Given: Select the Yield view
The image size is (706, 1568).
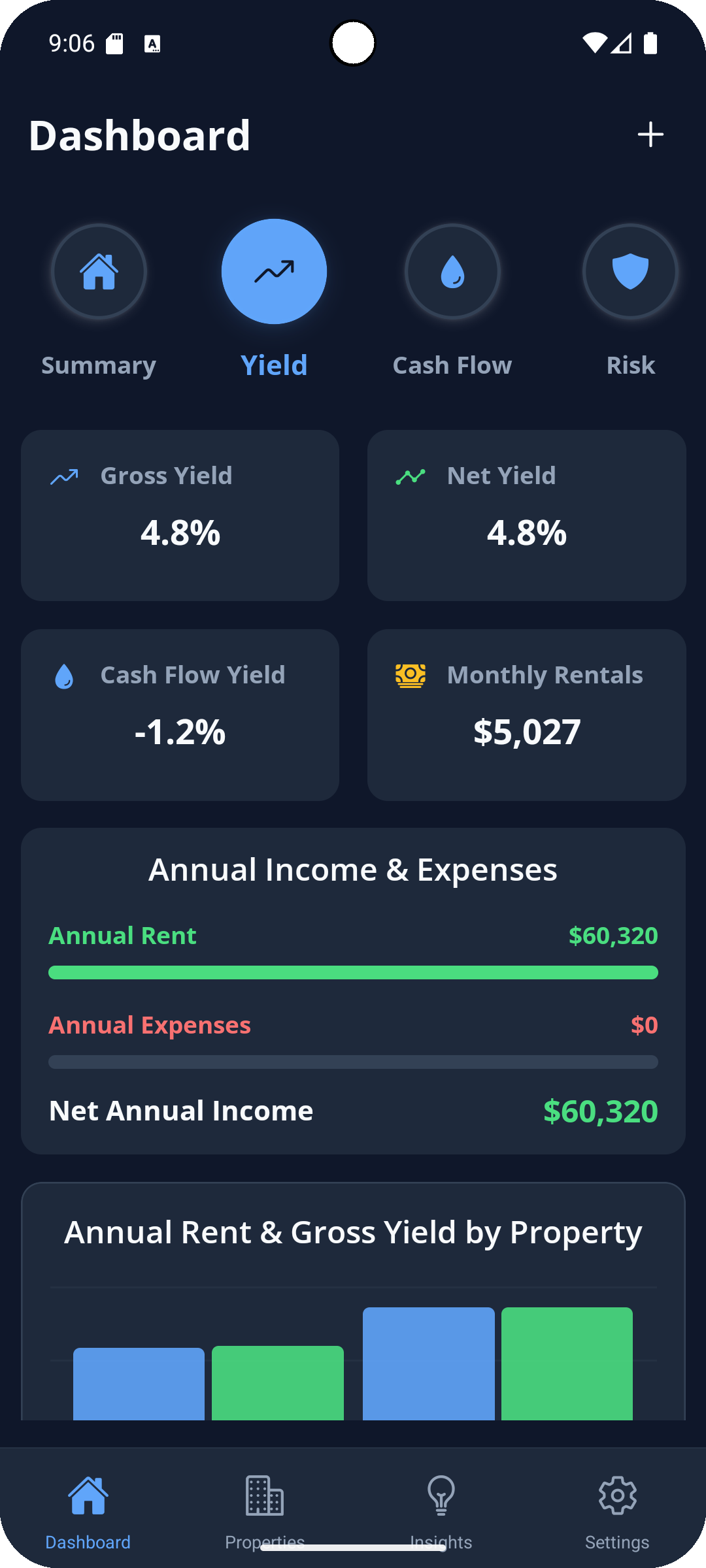Looking at the screenshot, I should (274, 272).
